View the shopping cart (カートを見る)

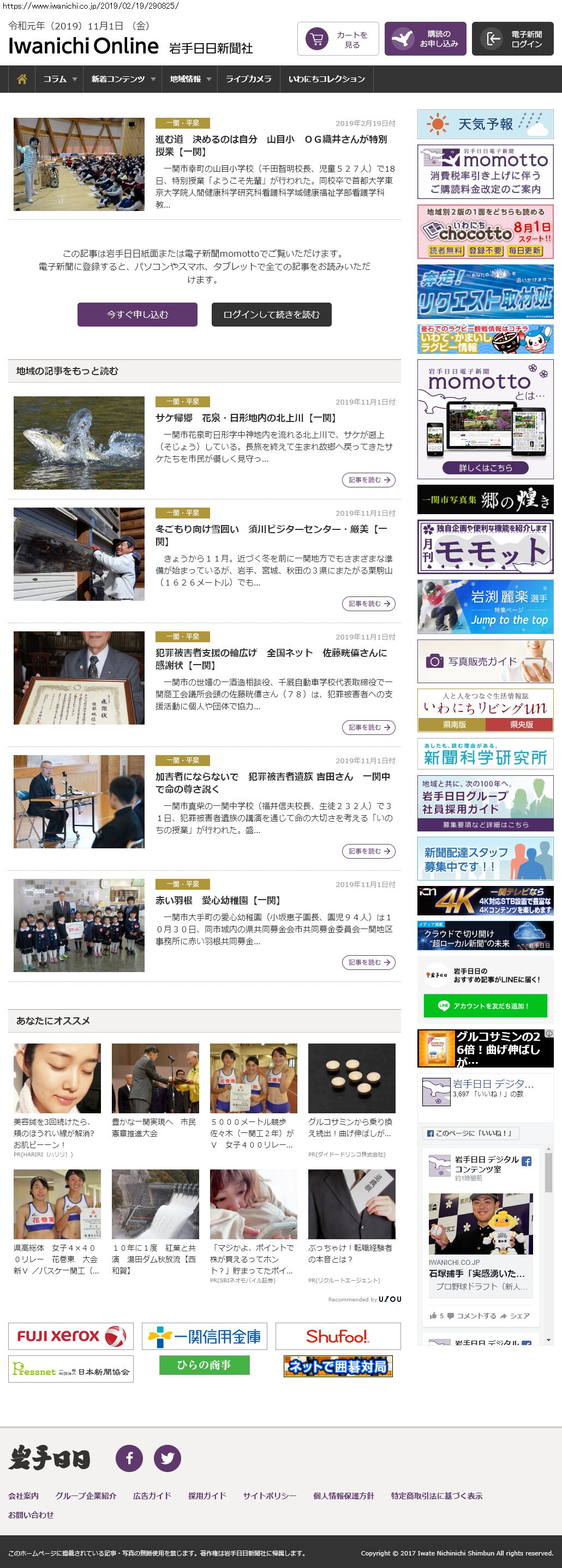(x=338, y=39)
